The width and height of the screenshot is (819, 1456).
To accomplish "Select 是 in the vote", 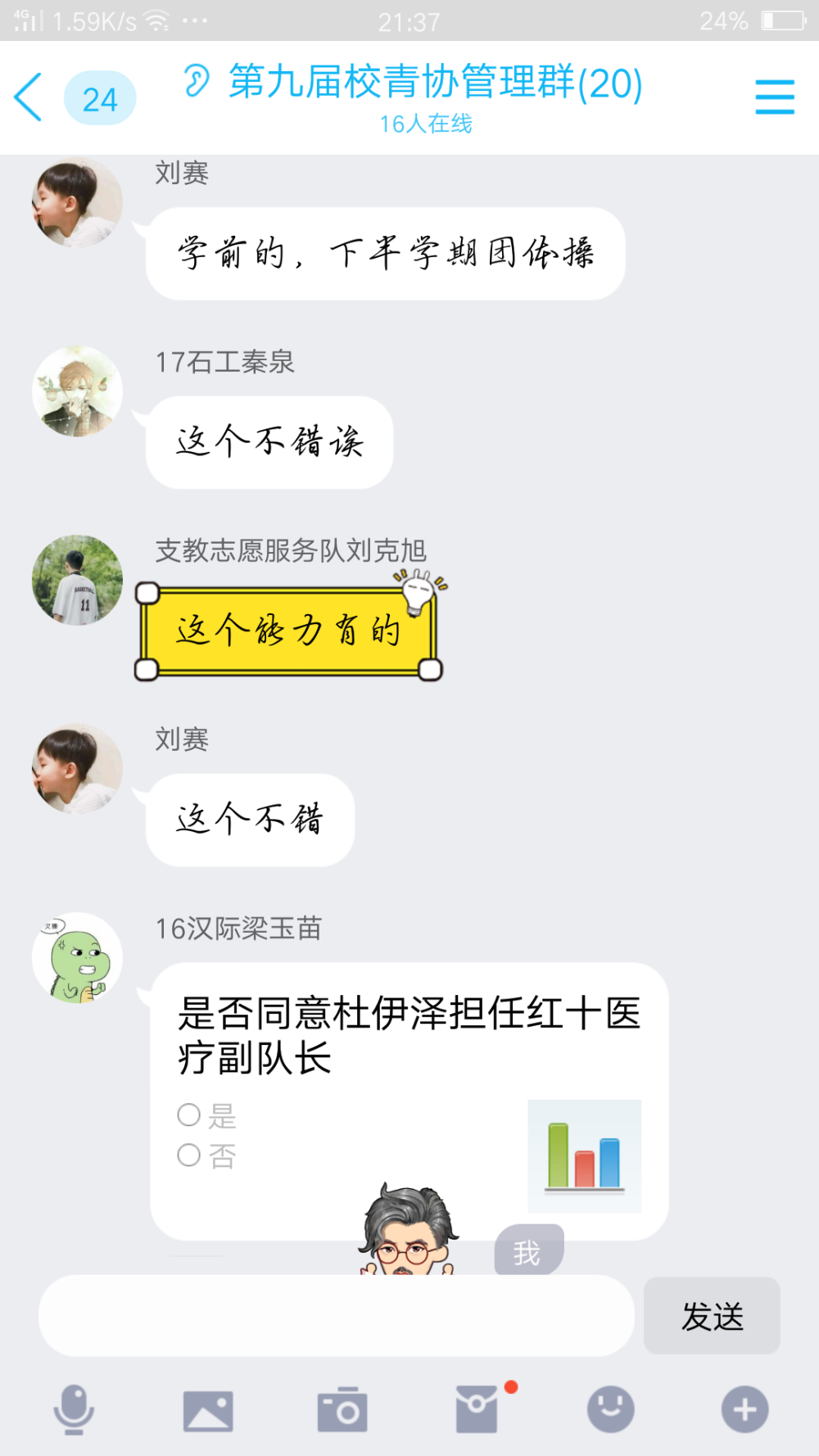I will tap(207, 1115).
